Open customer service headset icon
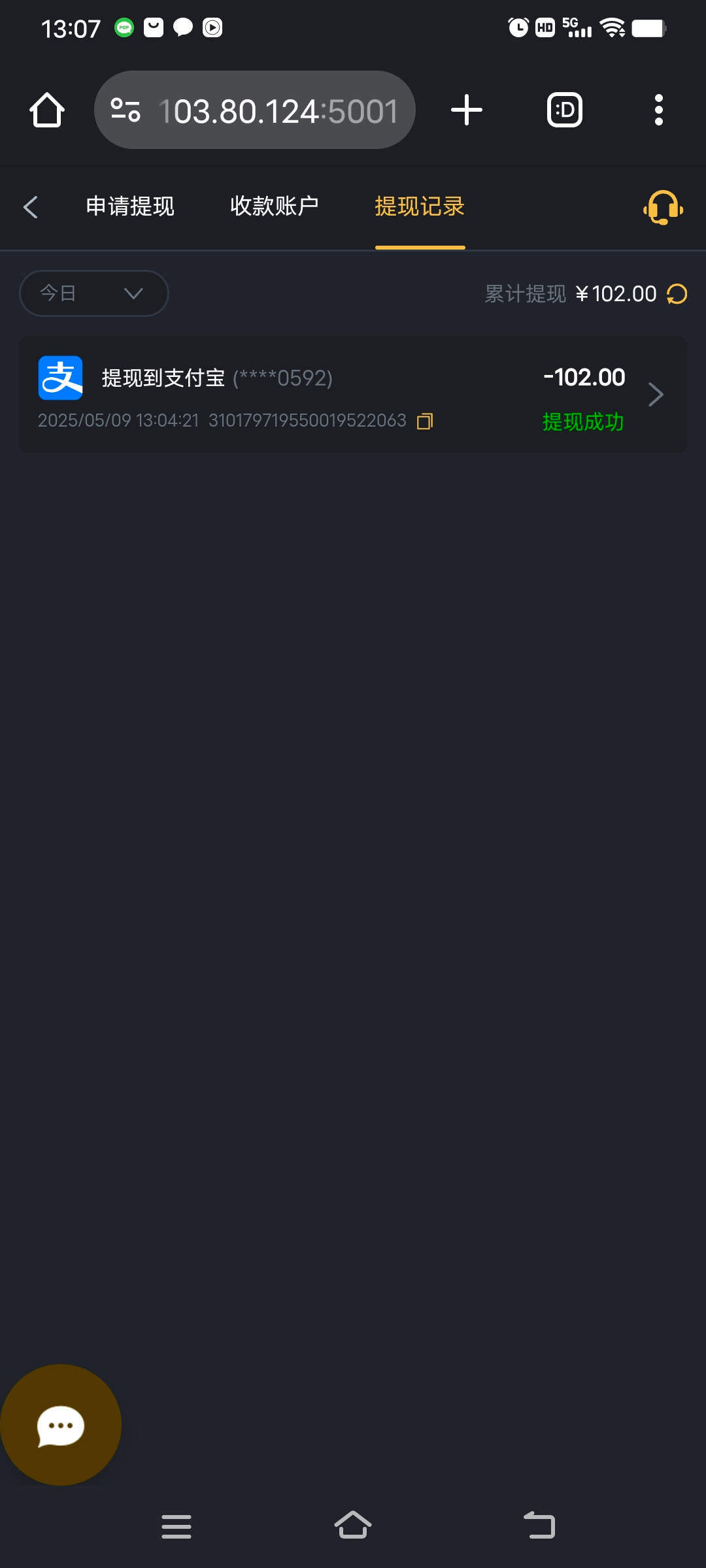This screenshot has height=1568, width=706. [x=663, y=208]
